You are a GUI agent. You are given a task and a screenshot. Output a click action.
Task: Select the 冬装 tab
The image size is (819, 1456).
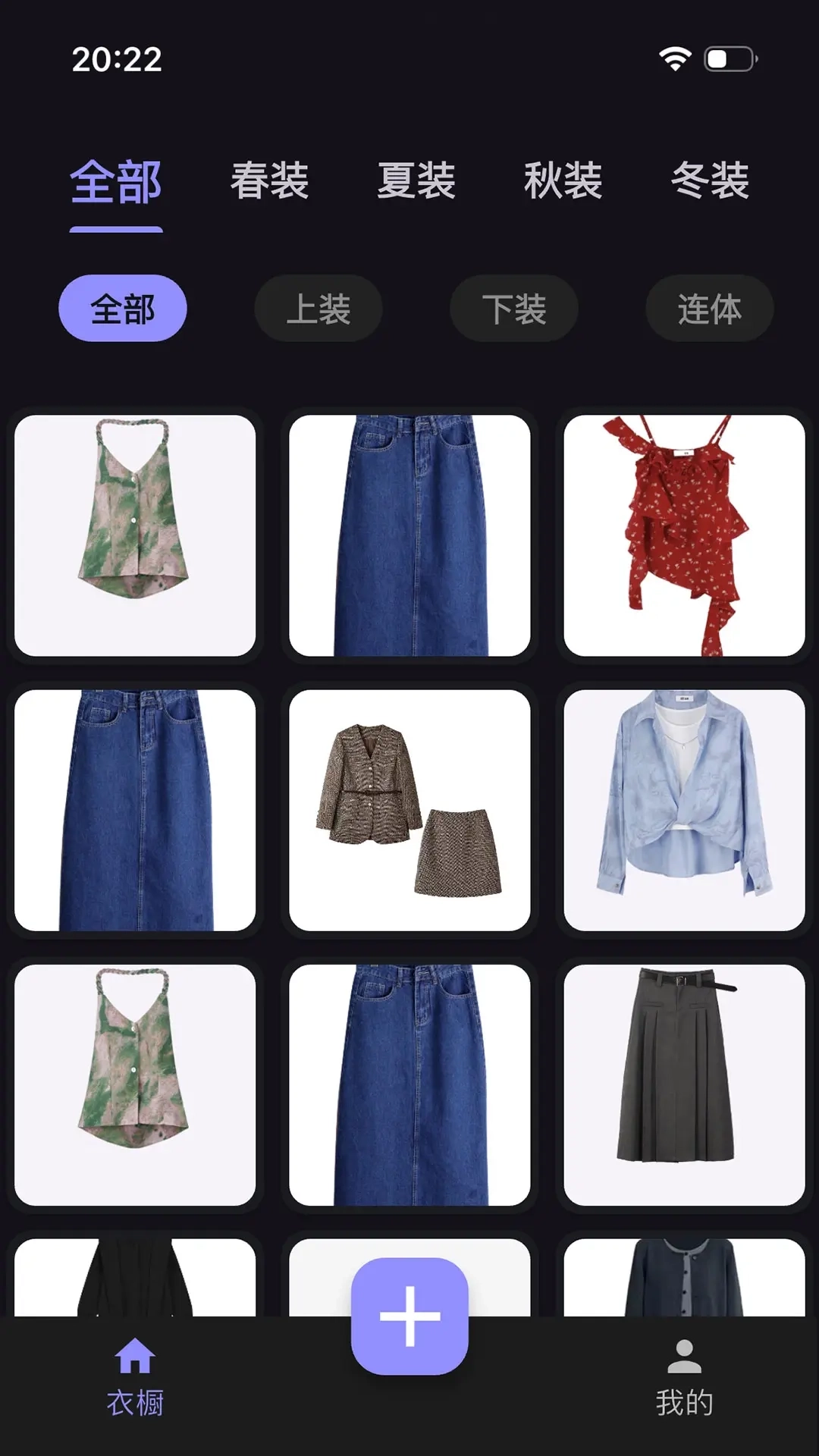pyautogui.click(x=710, y=181)
